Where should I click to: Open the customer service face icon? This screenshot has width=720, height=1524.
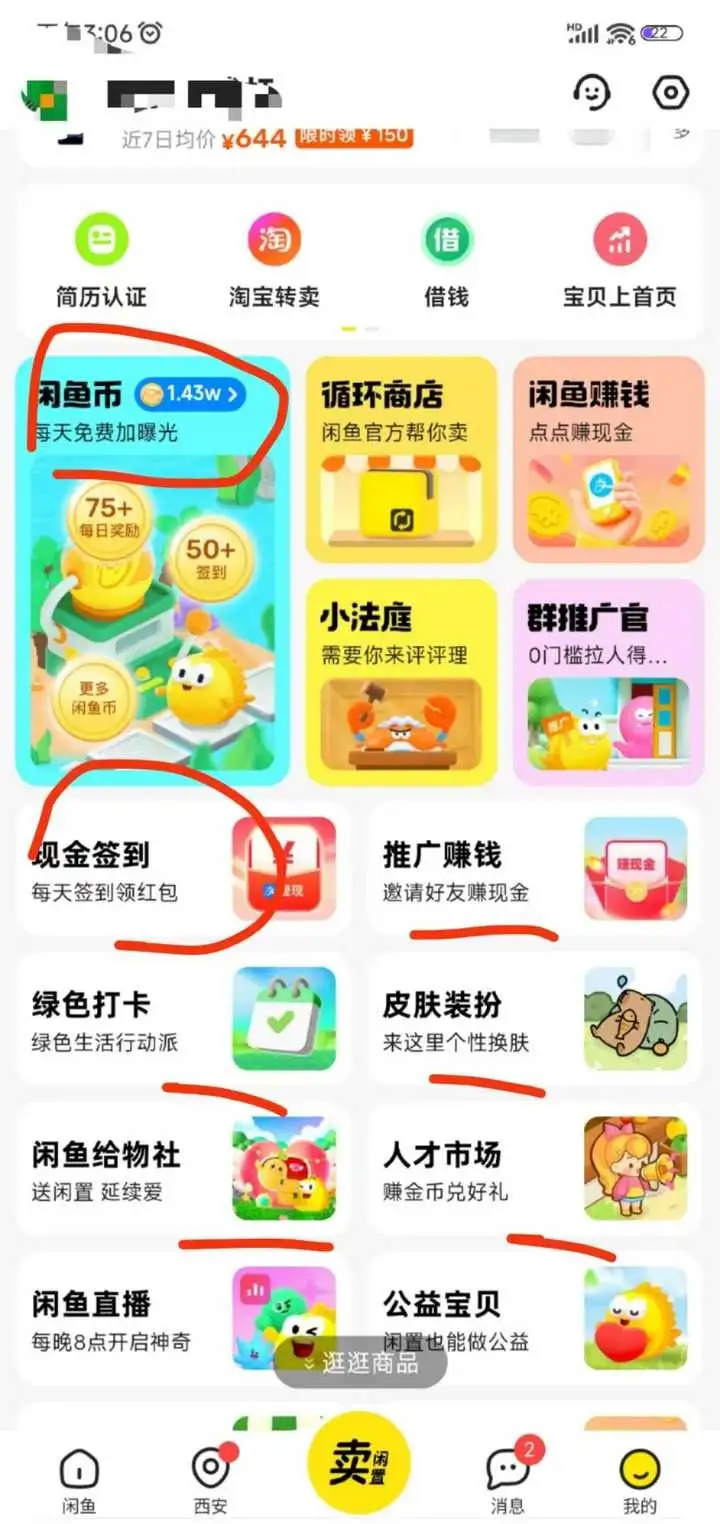click(x=591, y=93)
